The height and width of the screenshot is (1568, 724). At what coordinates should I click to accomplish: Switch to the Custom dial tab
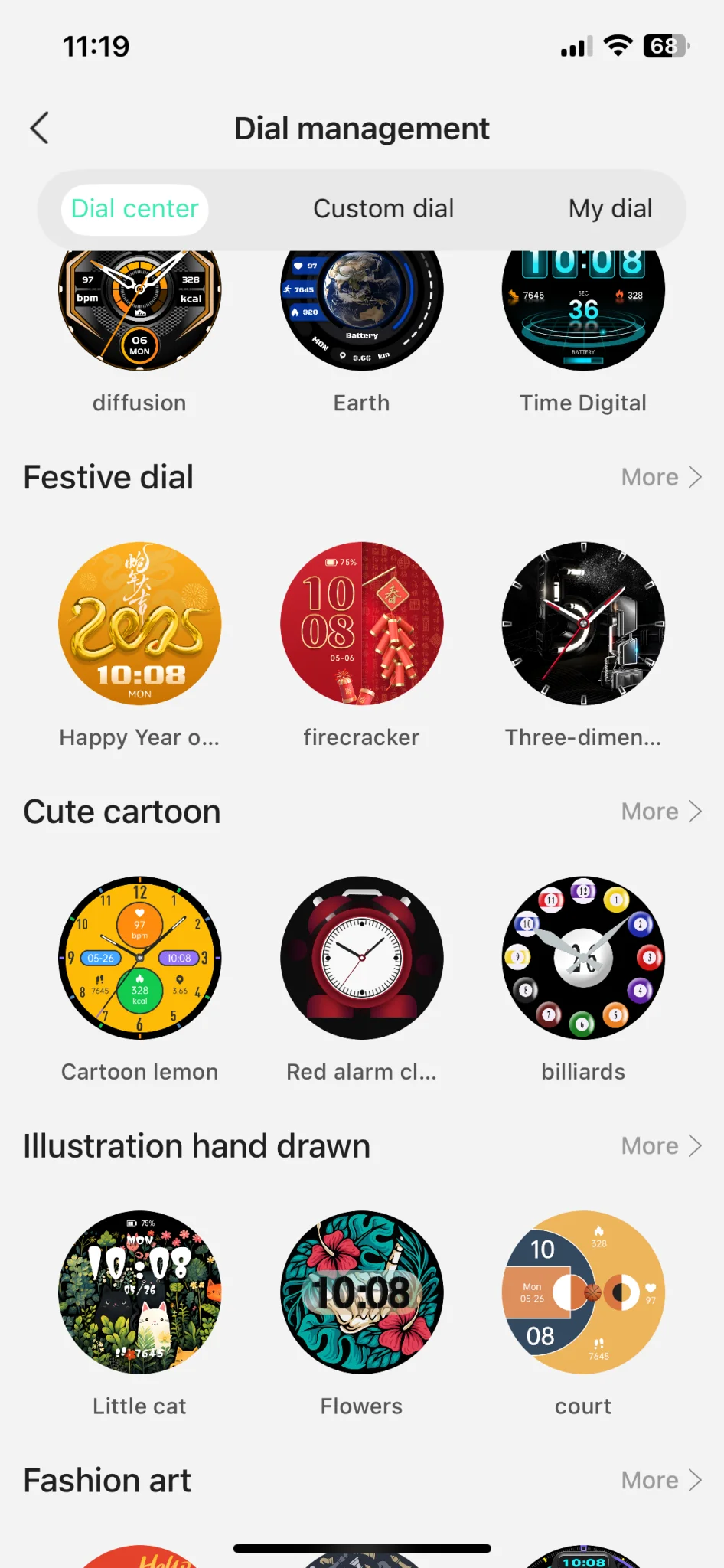(383, 209)
